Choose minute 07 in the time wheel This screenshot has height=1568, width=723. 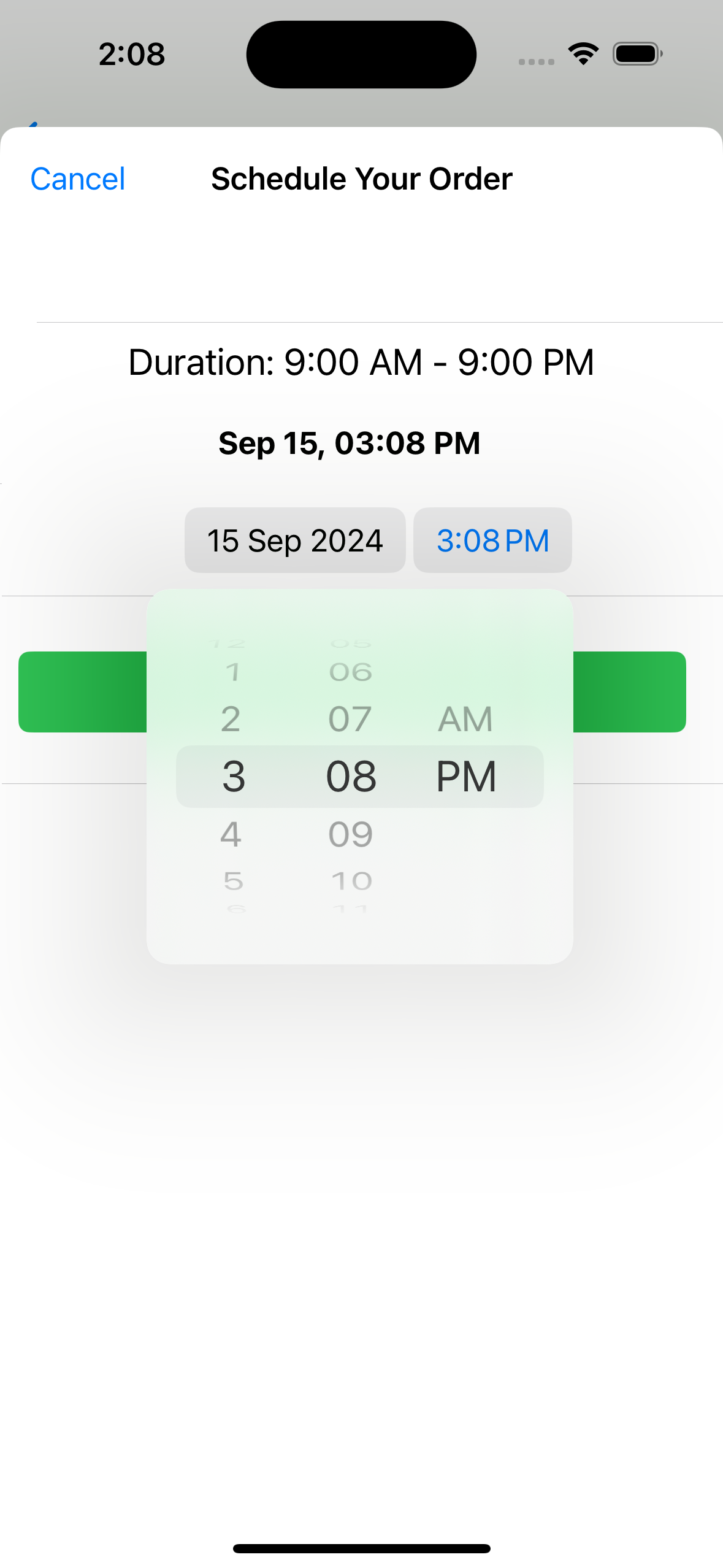350,719
